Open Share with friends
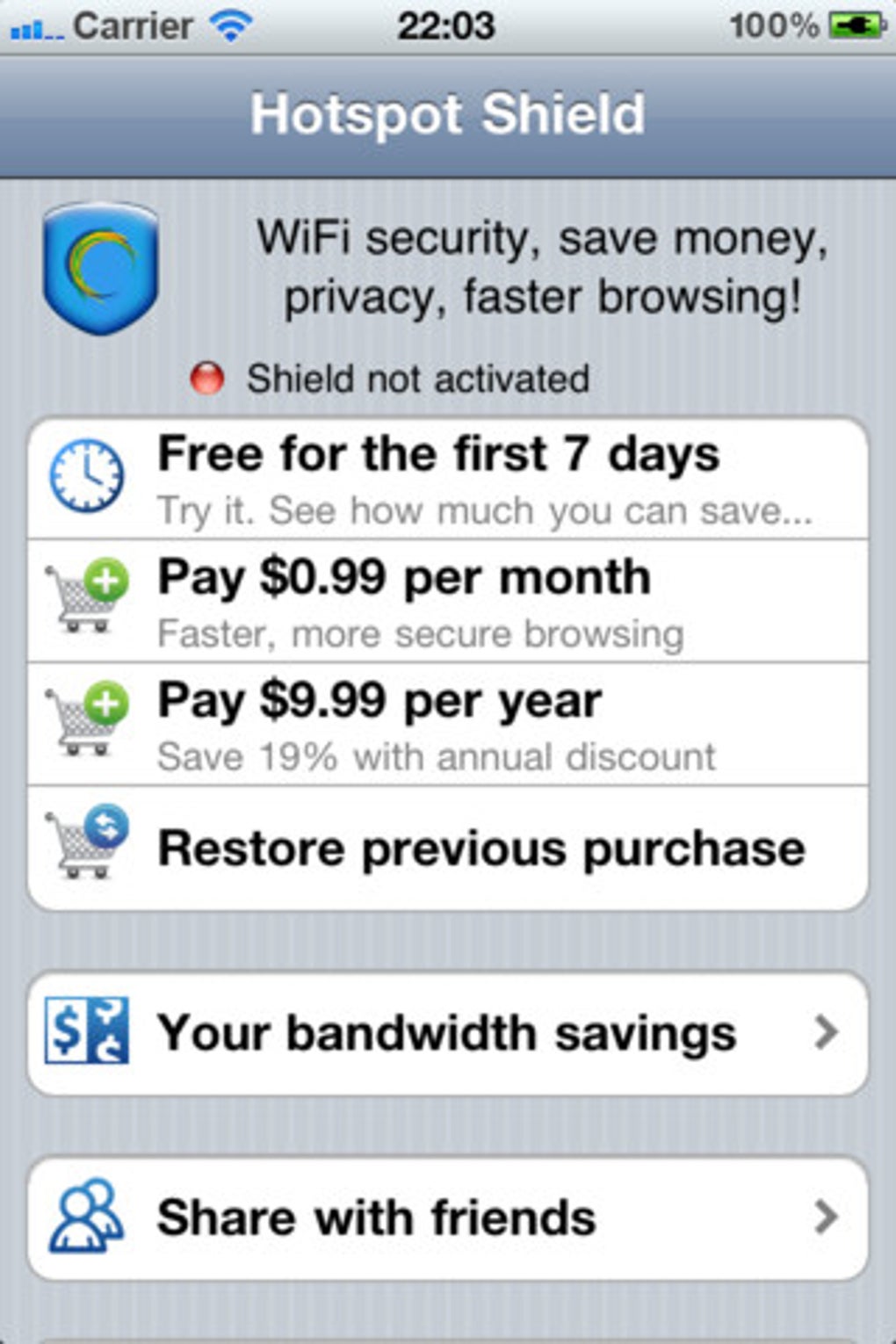The image size is (896, 1344). pyautogui.click(x=448, y=1218)
